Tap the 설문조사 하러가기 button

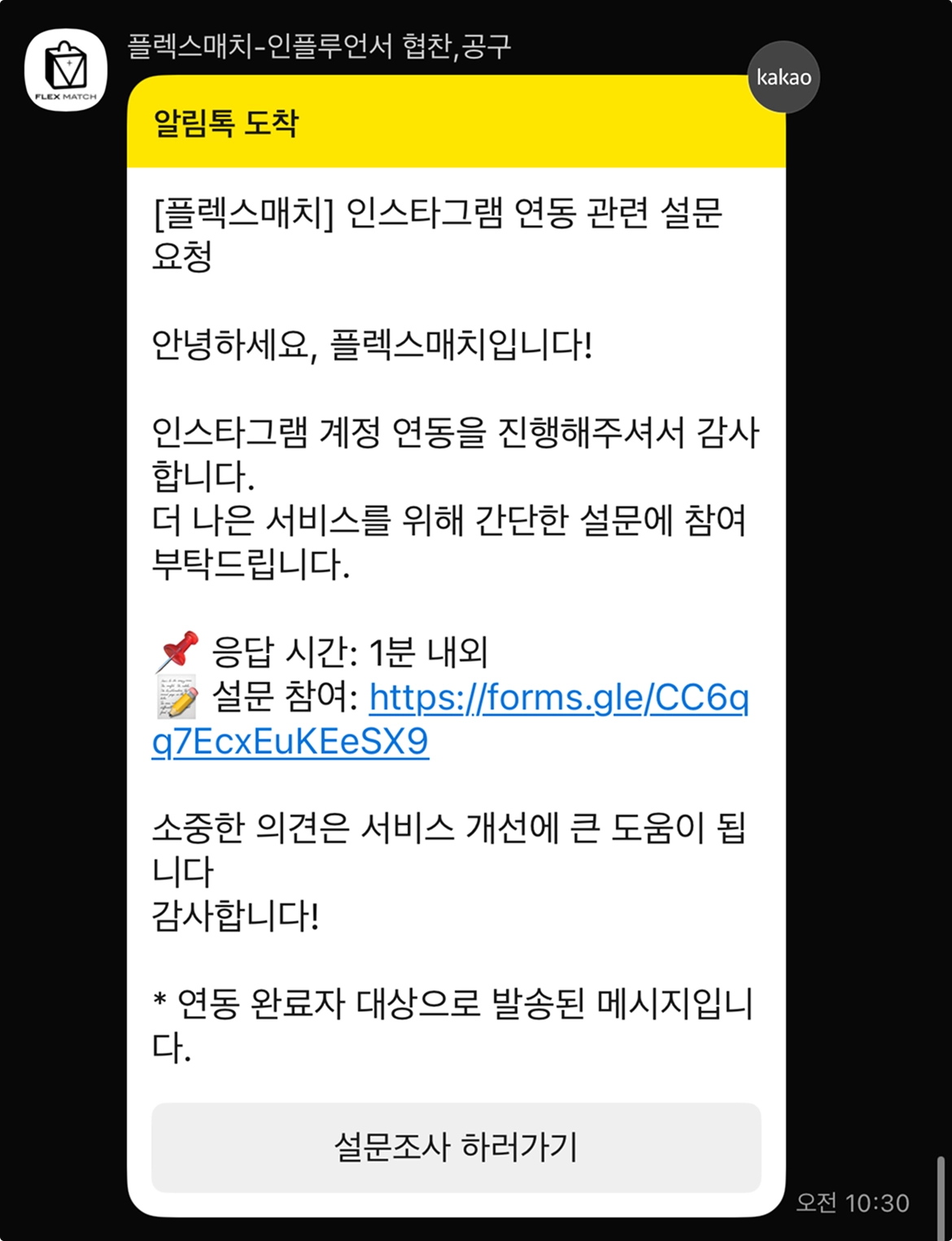coord(456,1147)
